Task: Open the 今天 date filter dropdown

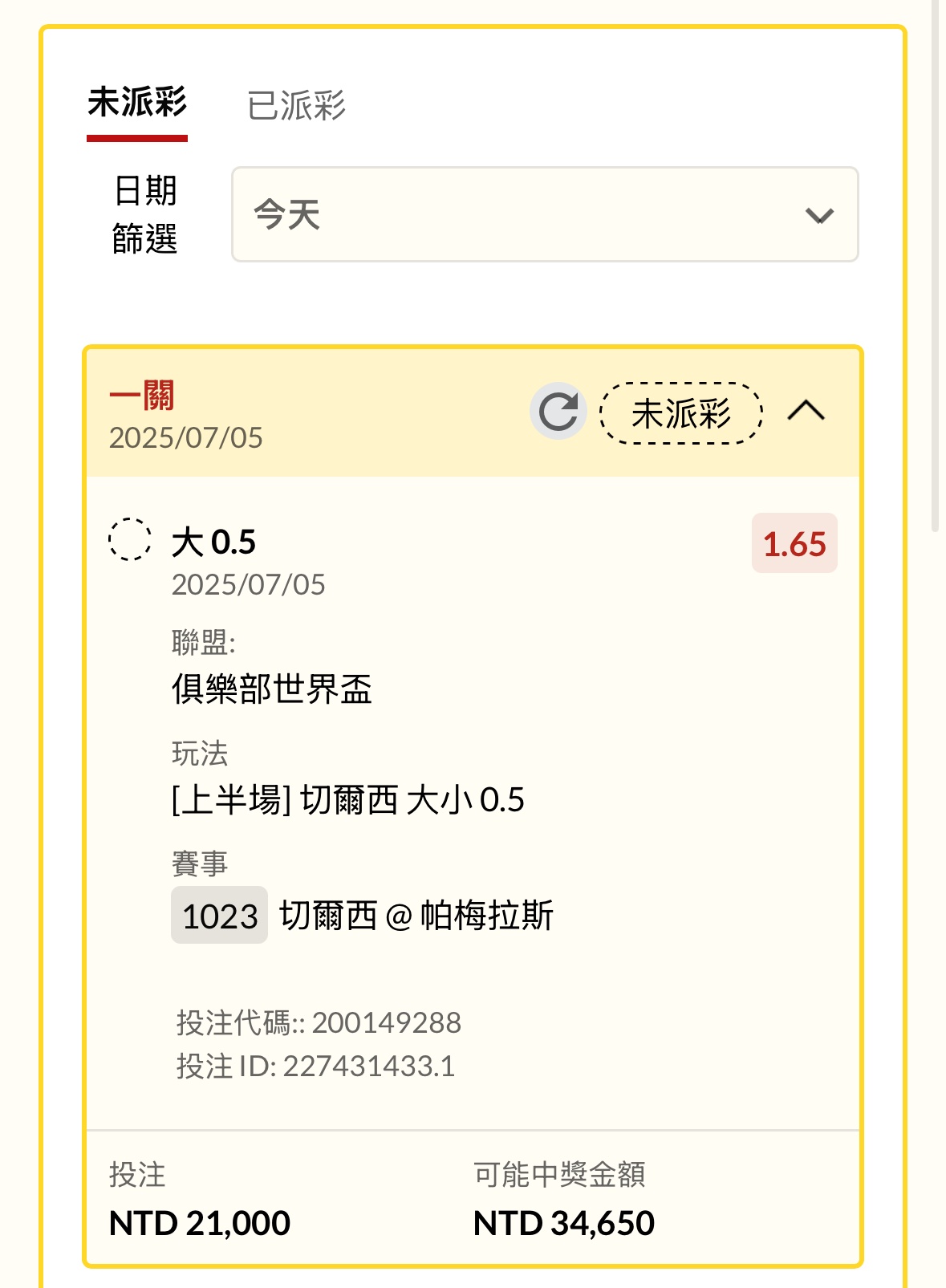Action: tap(545, 214)
